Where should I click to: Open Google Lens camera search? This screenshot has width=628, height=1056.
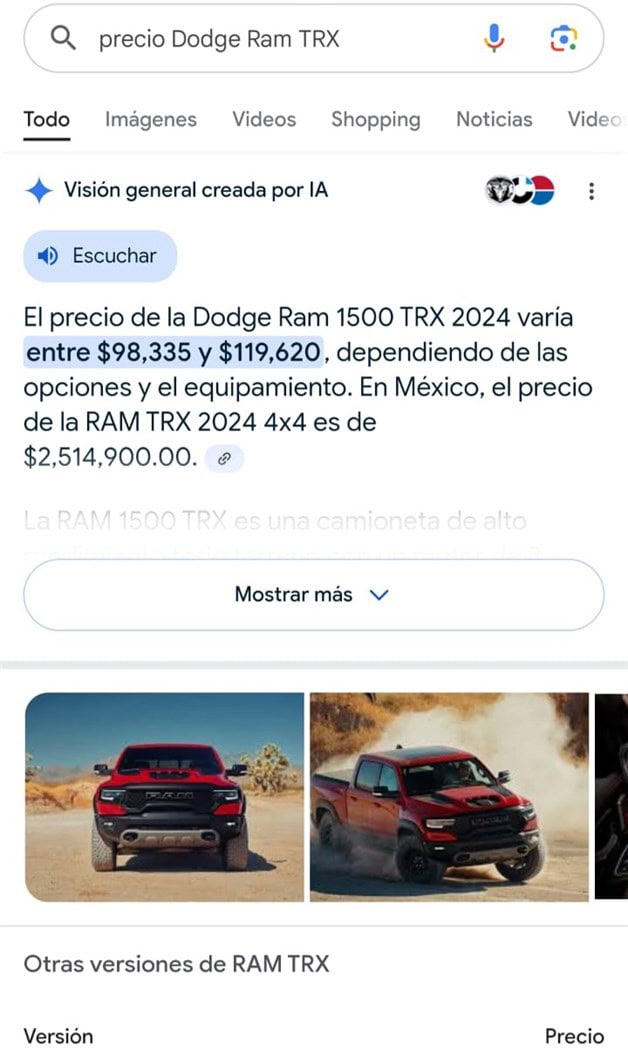point(564,39)
